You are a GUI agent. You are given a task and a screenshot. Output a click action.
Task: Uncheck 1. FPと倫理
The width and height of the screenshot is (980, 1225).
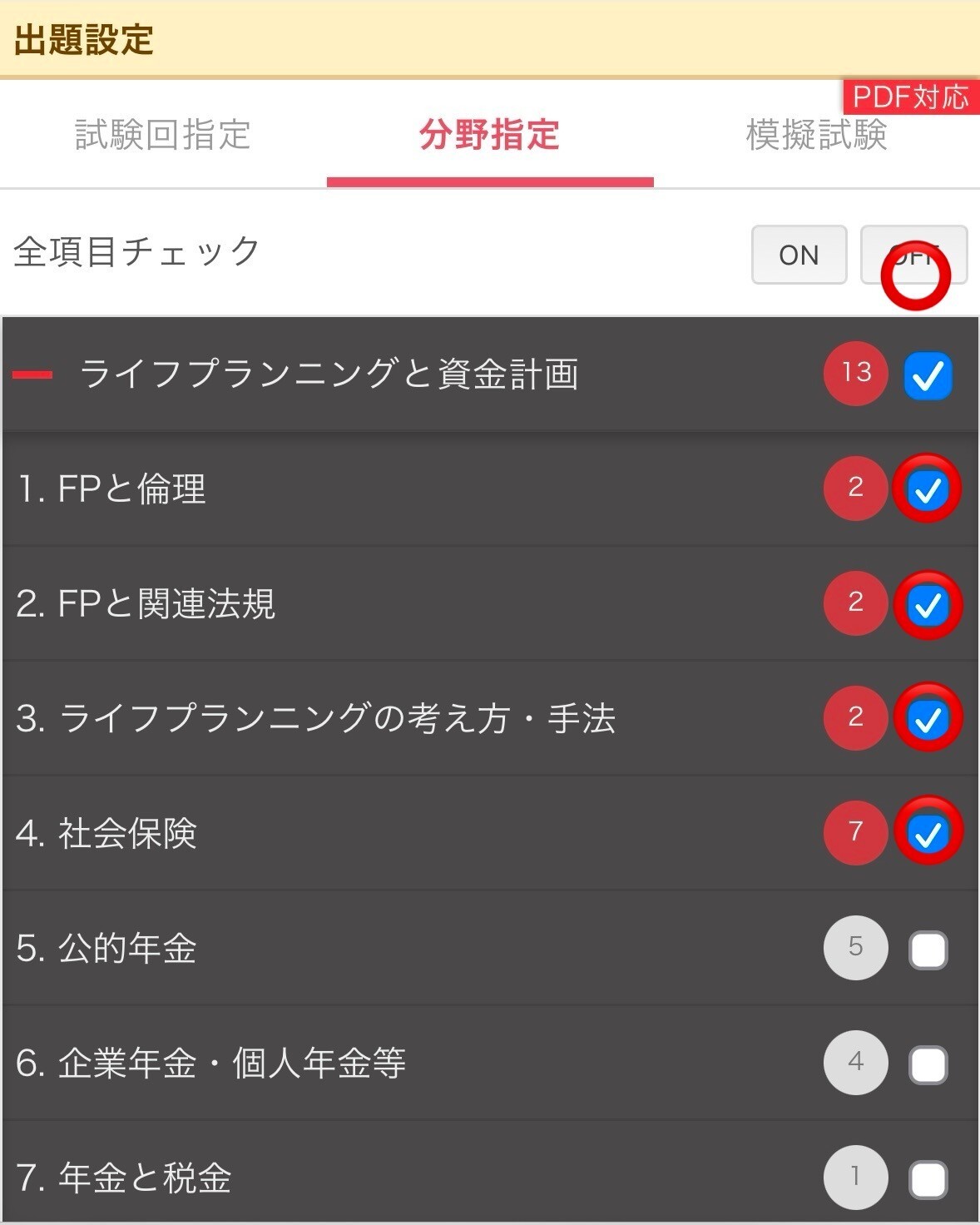click(x=928, y=489)
